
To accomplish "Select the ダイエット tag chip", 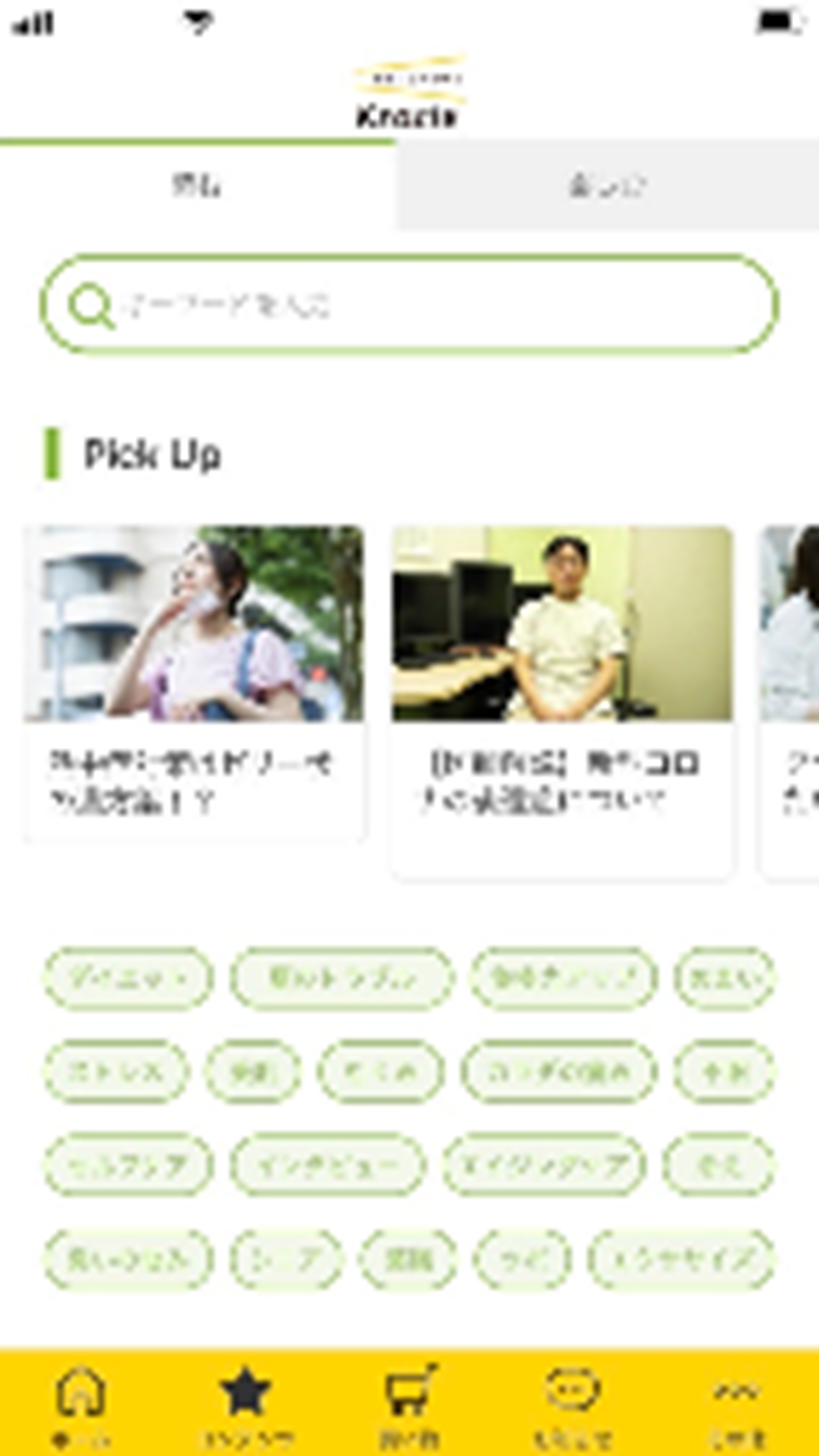I will tap(128, 978).
